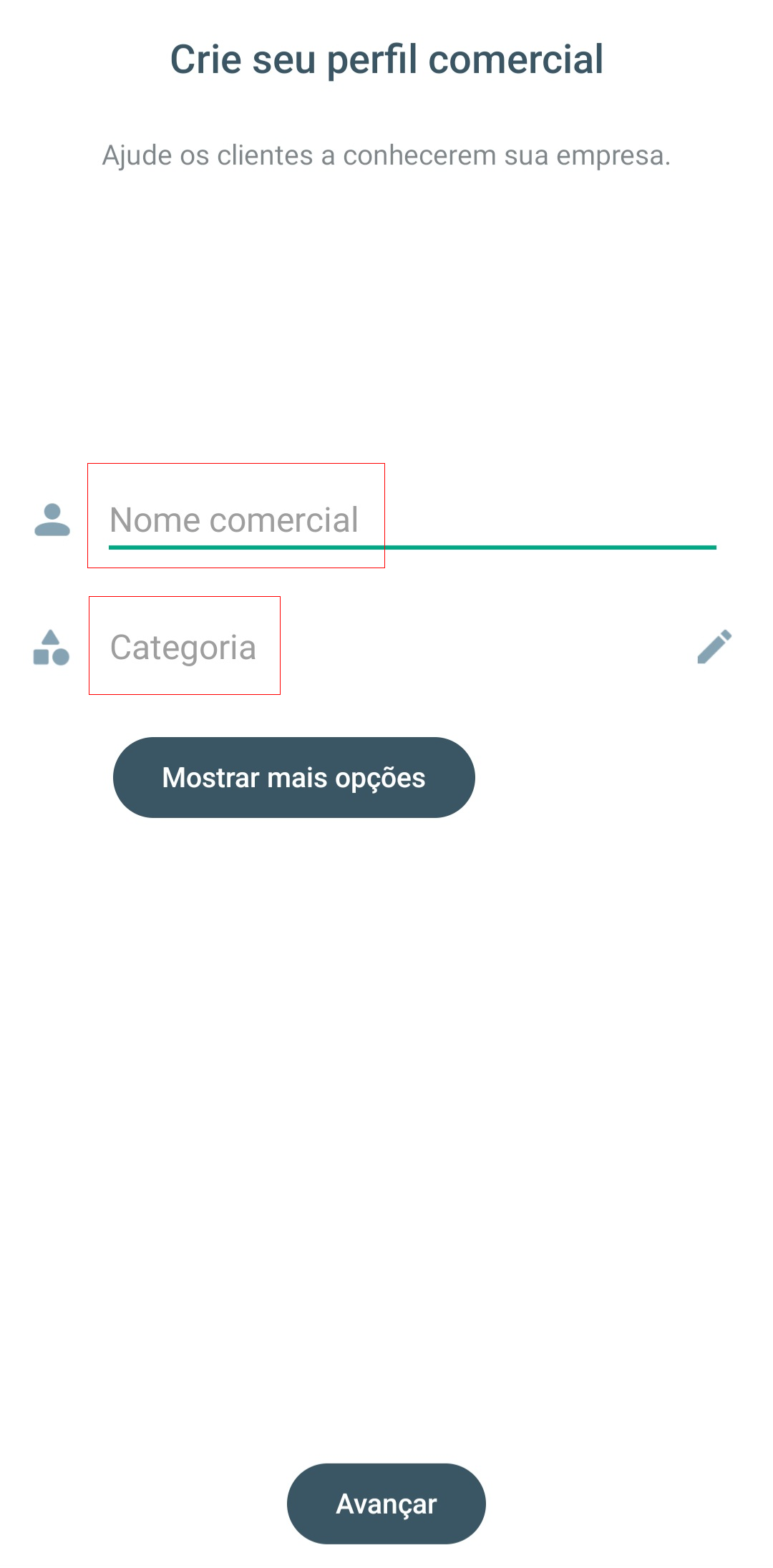Continue with the Avançar button
Viewport: 773px width, 1568px height.
tap(386, 1504)
